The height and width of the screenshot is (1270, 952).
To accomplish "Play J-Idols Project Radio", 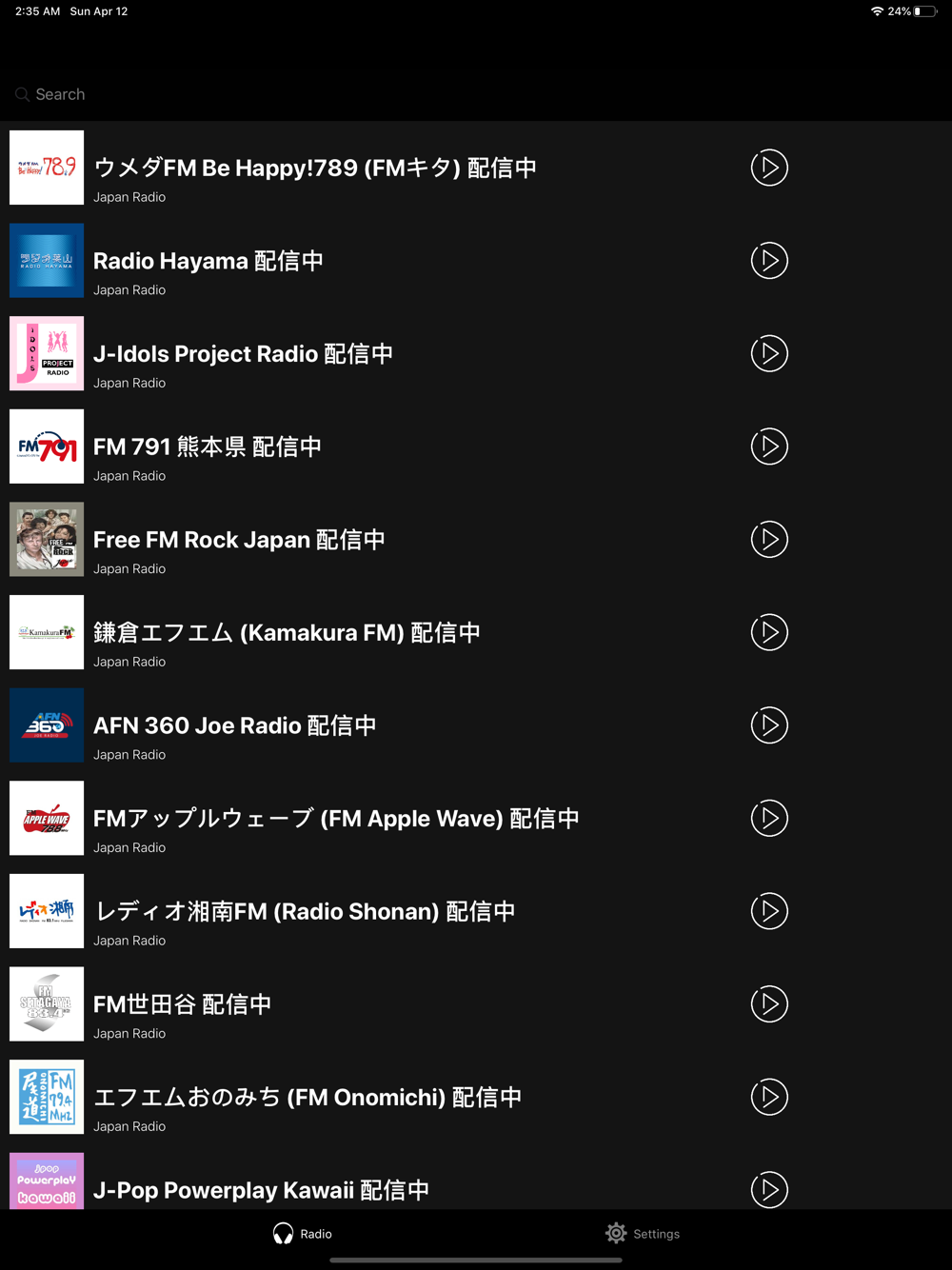I will click(769, 353).
